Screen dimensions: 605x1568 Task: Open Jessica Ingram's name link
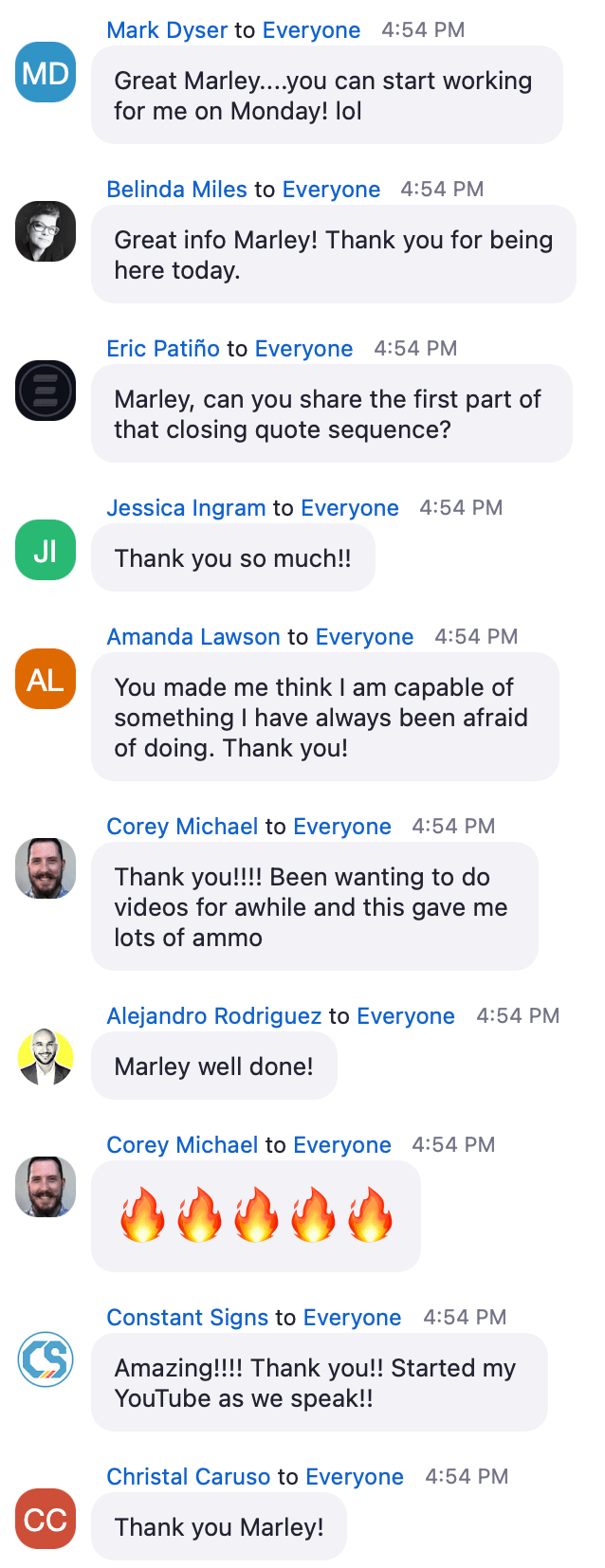coord(186,508)
